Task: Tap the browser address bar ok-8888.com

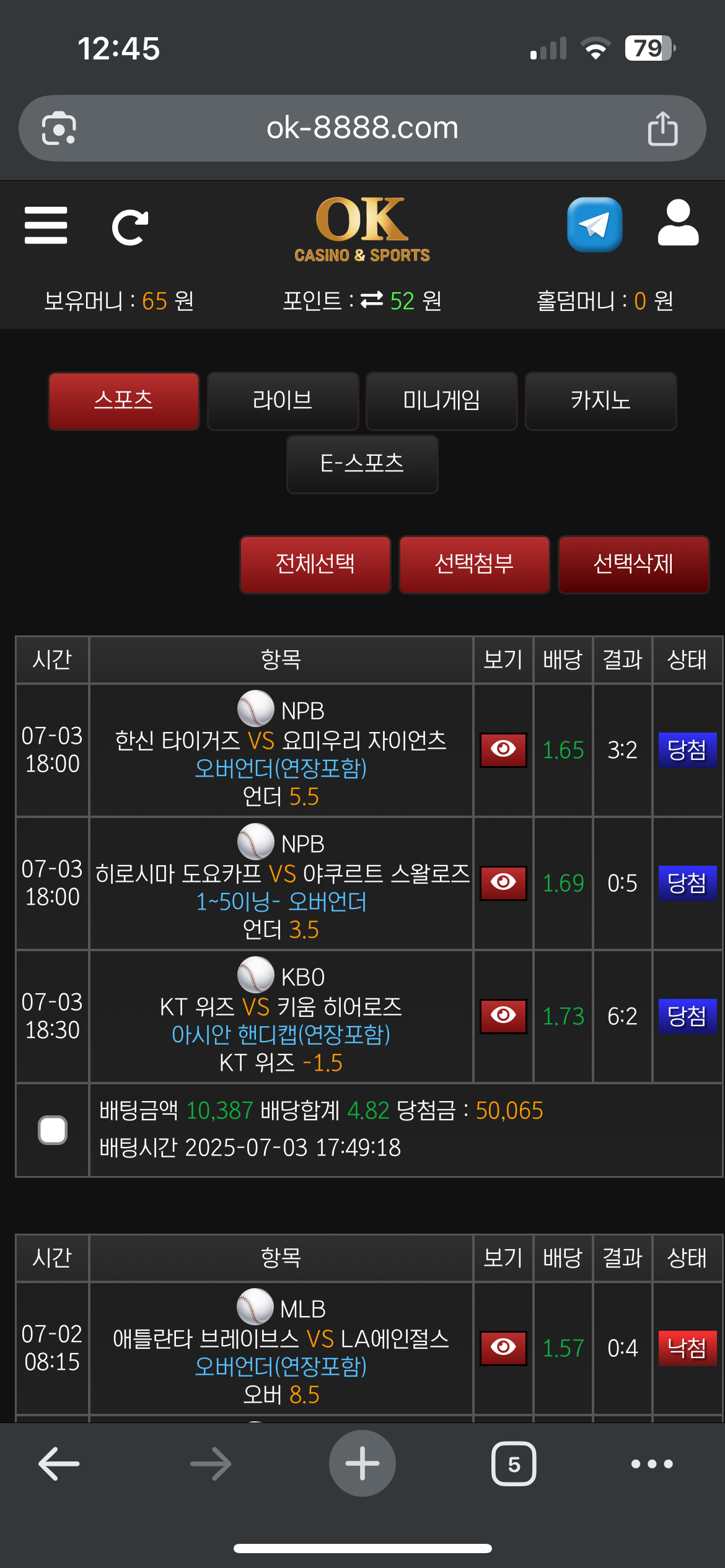Action: tap(362, 128)
